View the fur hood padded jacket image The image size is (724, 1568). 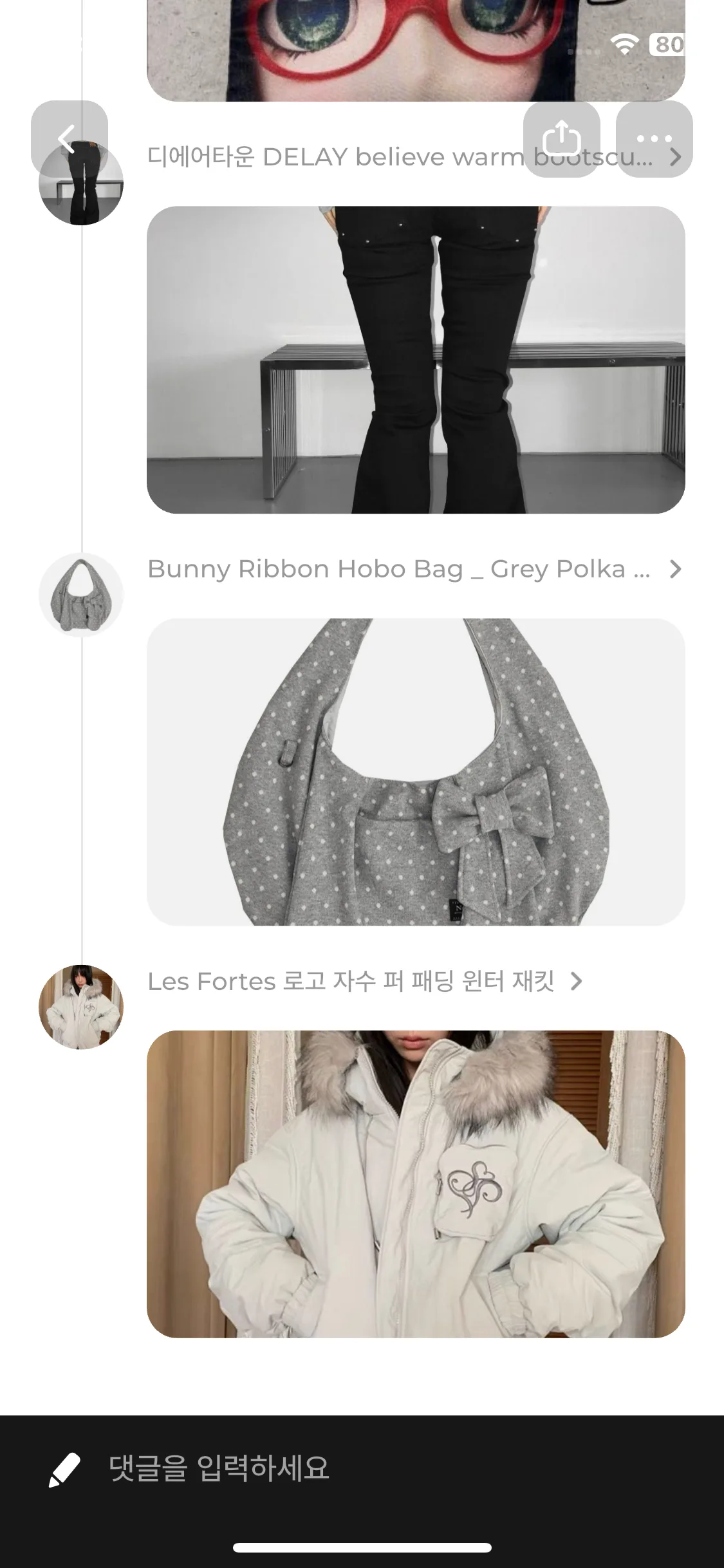point(416,1184)
